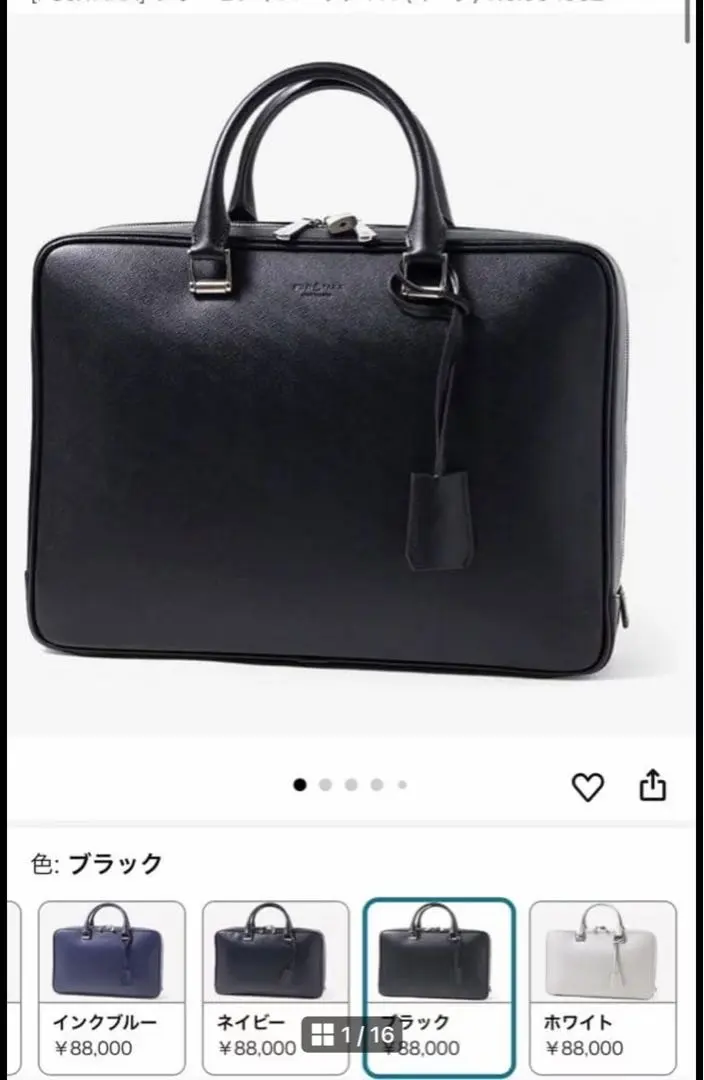Add this bag to the wish list
The height and width of the screenshot is (1080, 704).
pyautogui.click(x=587, y=787)
